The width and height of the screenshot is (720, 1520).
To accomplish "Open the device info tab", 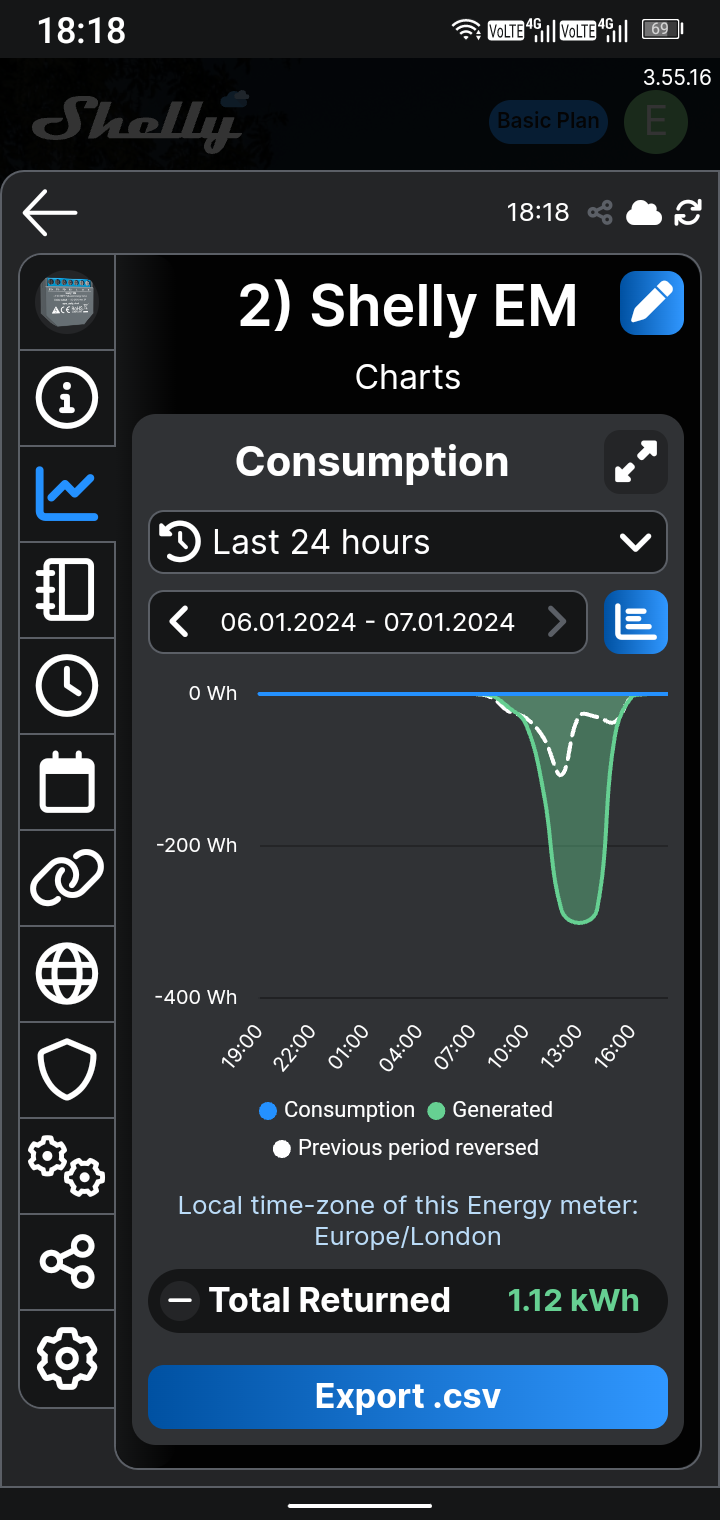I will coord(67,398).
